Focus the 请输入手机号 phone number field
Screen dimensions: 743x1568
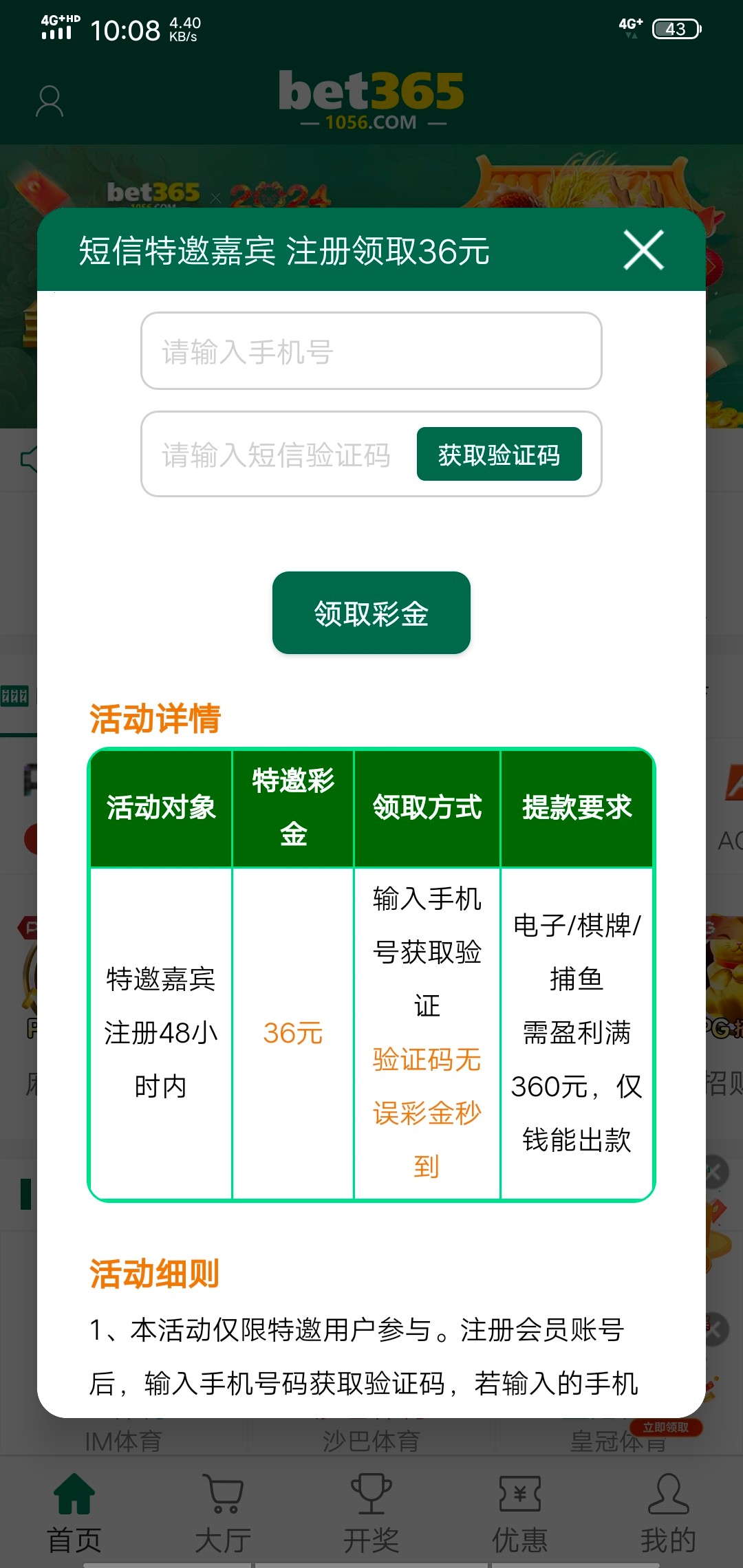371,351
